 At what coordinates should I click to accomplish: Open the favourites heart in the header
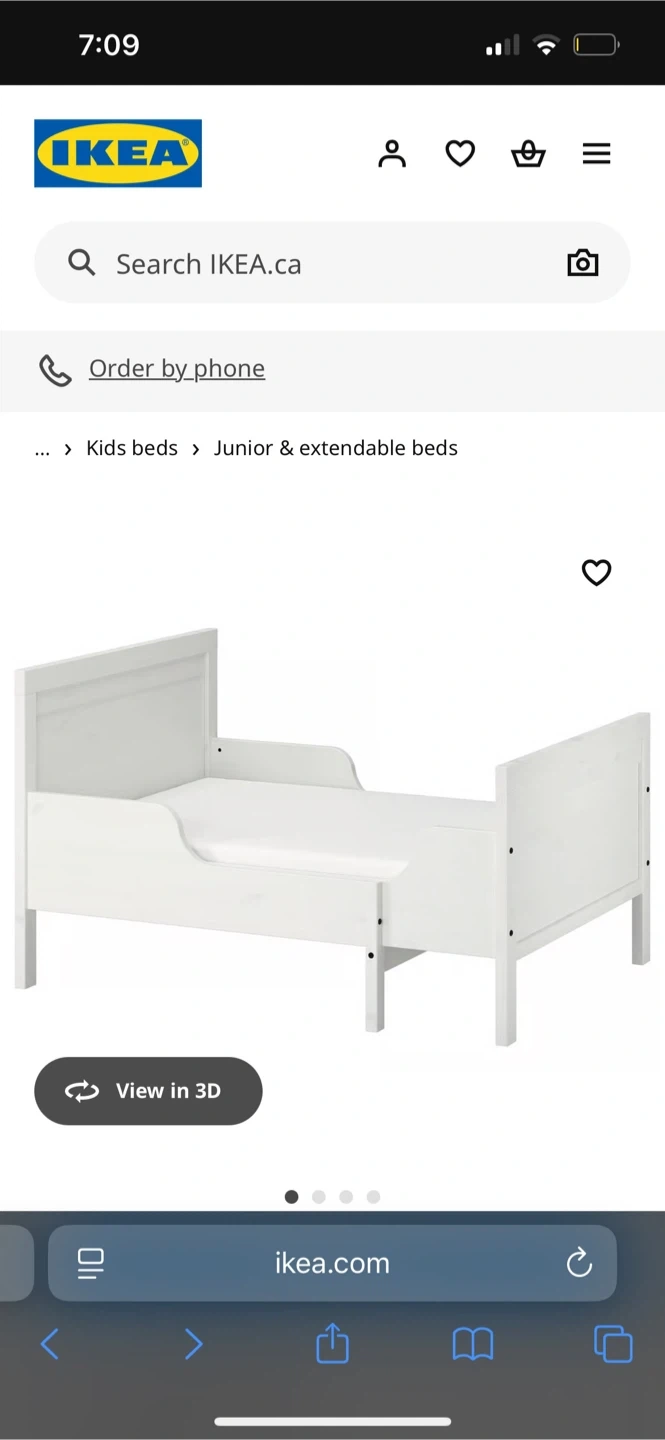click(460, 154)
